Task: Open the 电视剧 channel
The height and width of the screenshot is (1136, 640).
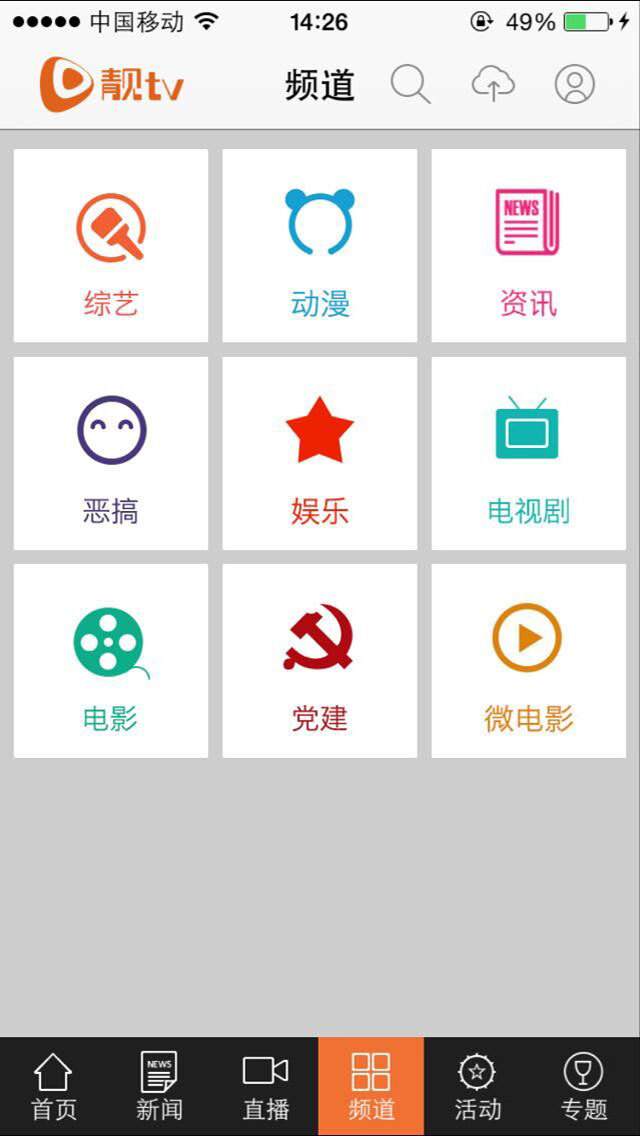Action: tap(528, 453)
